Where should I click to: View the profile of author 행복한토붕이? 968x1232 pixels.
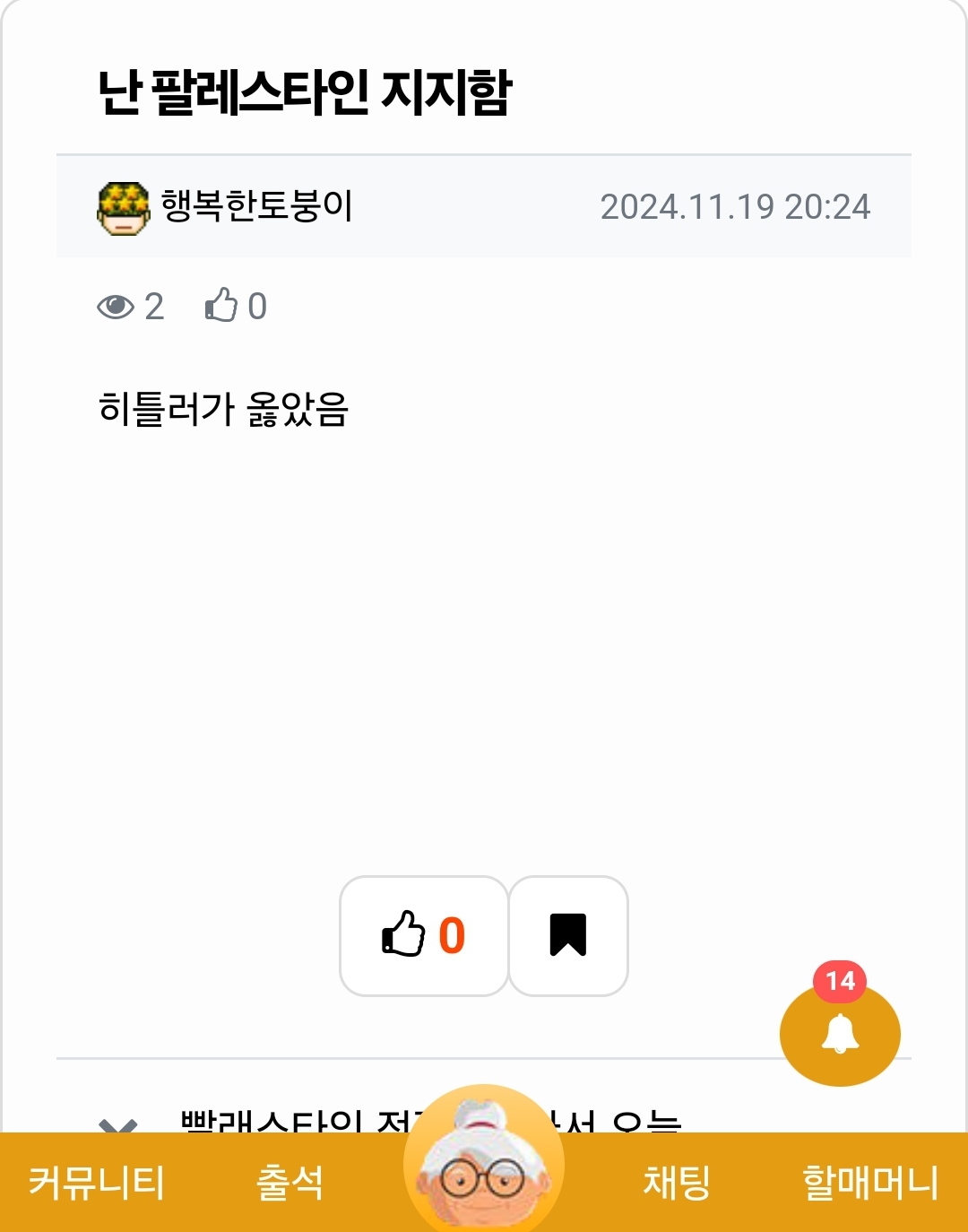coord(256,206)
